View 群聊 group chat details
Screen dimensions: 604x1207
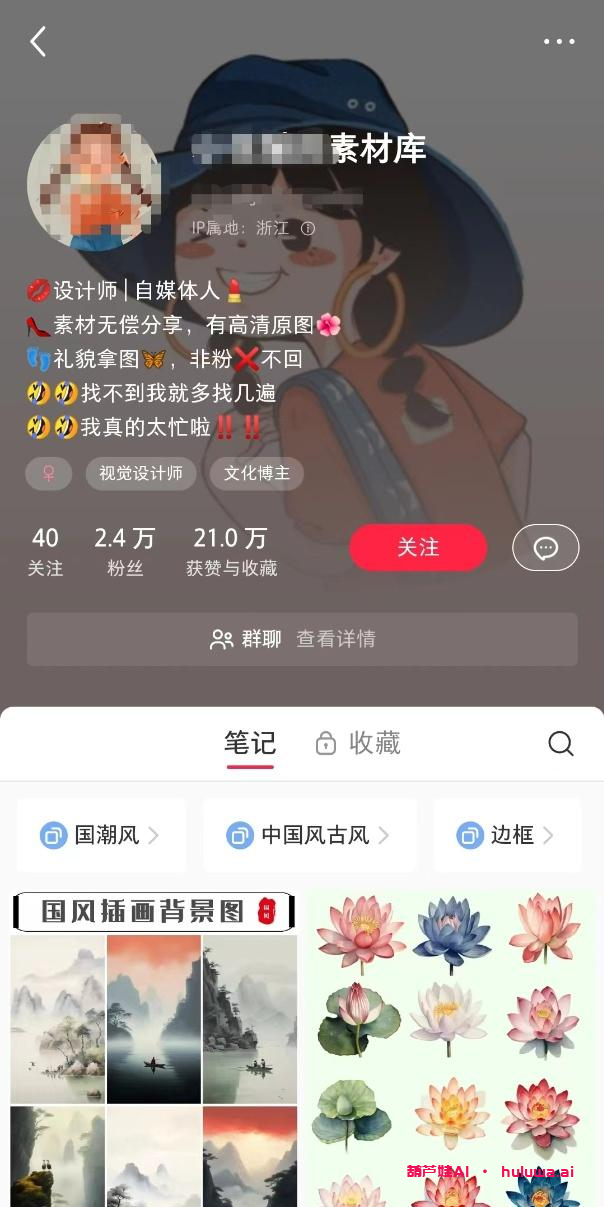click(302, 639)
